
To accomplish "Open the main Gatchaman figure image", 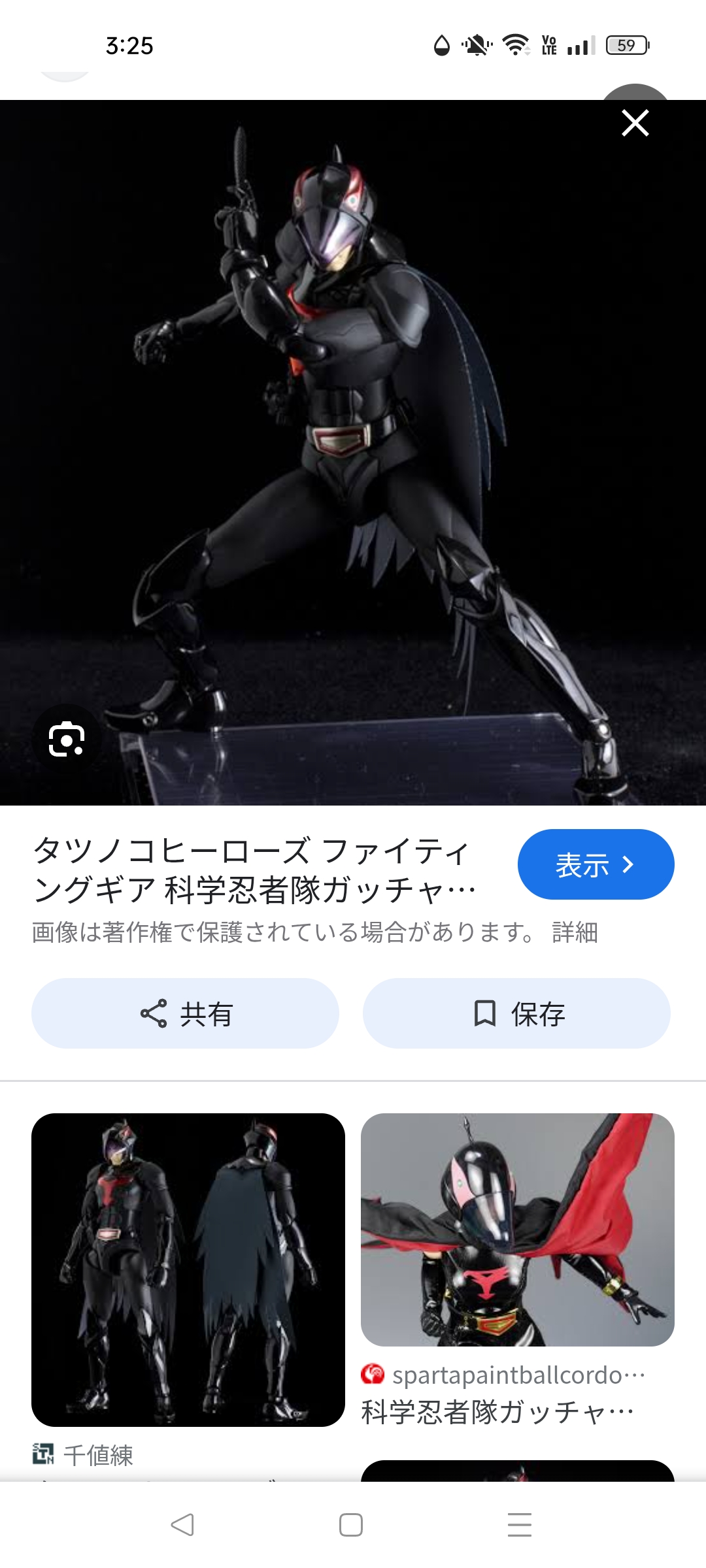I will (353, 452).
